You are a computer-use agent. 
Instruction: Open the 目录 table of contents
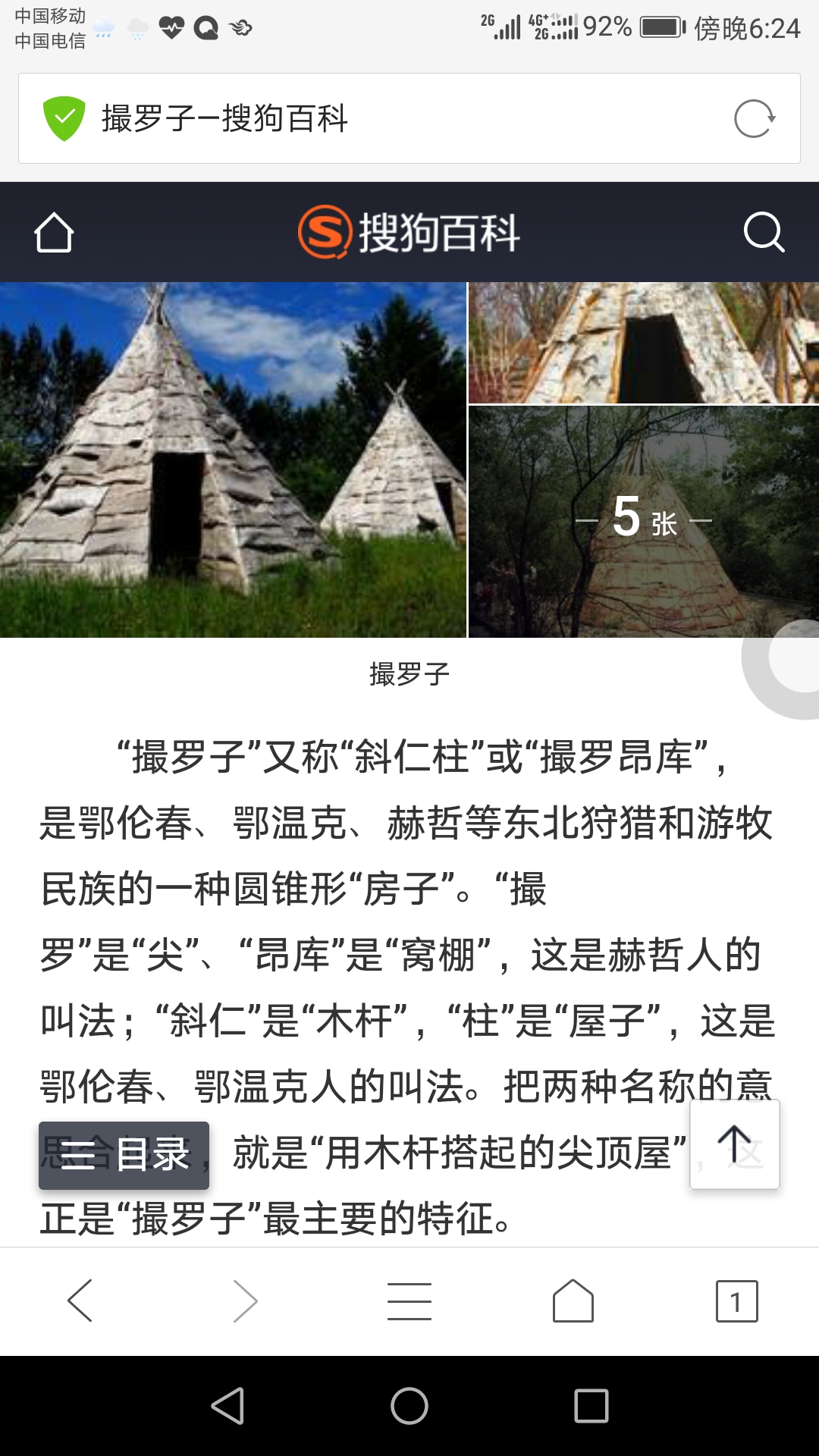click(x=124, y=1155)
